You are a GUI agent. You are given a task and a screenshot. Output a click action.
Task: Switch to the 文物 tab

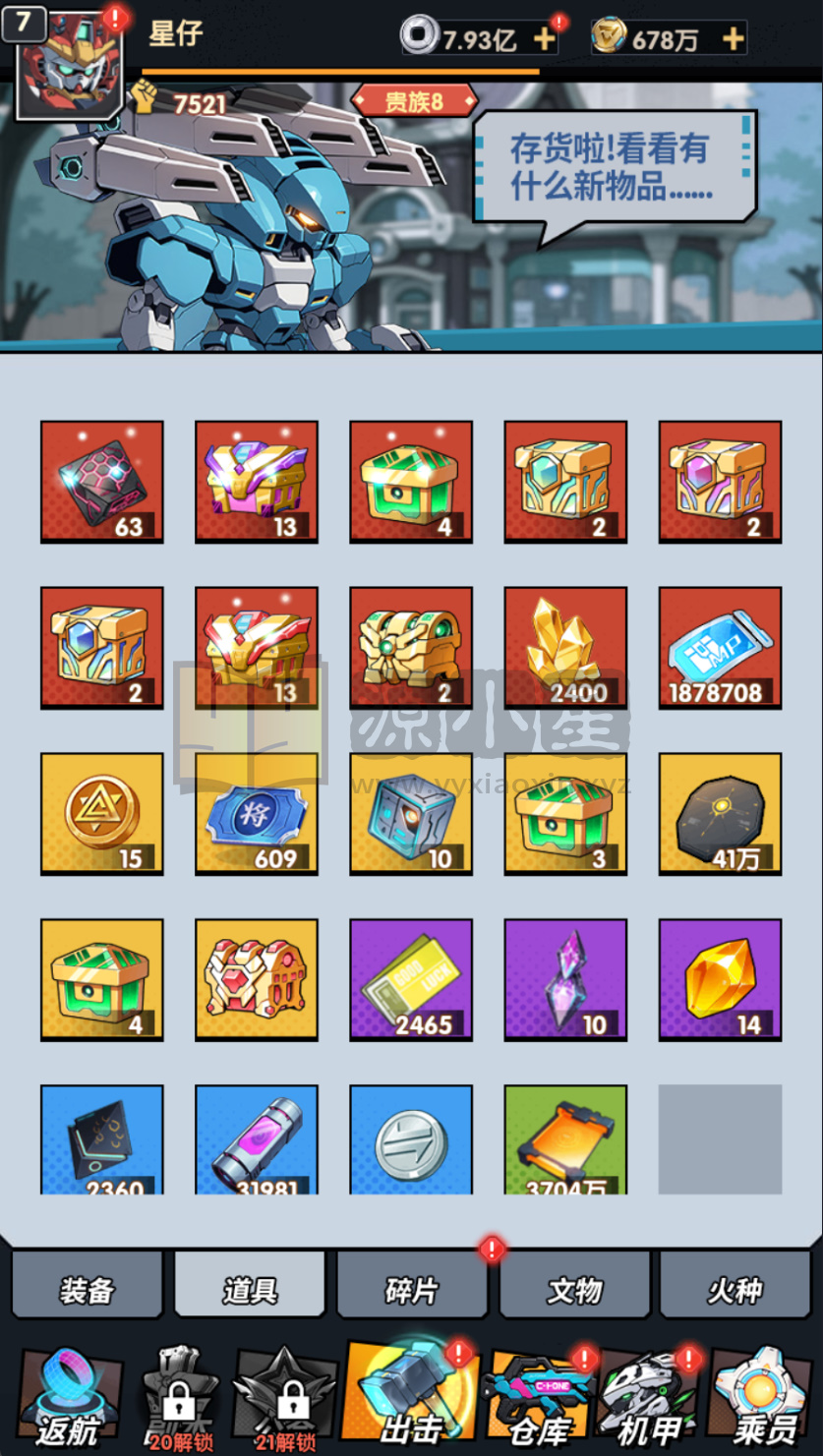[x=573, y=1289]
